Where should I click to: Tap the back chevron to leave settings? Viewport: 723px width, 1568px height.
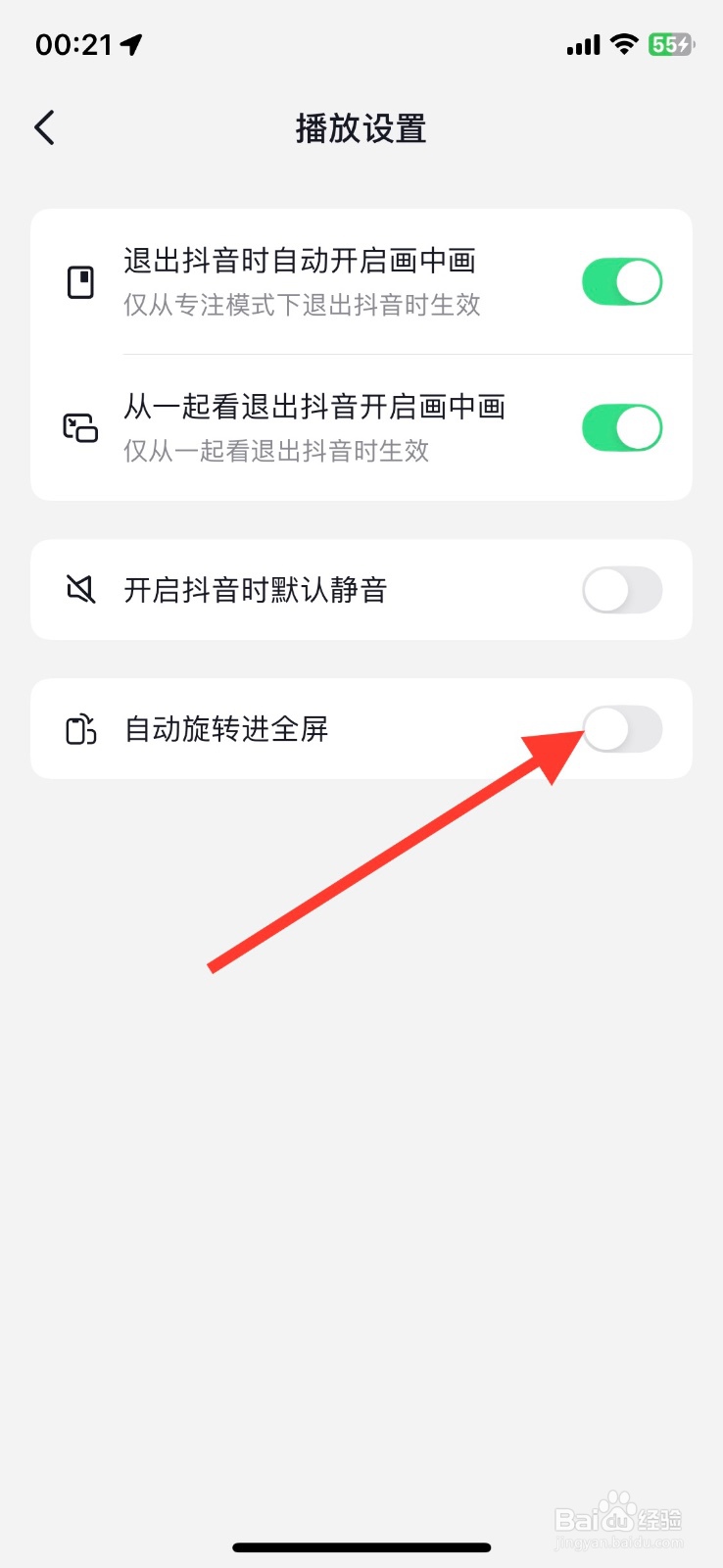click(43, 127)
